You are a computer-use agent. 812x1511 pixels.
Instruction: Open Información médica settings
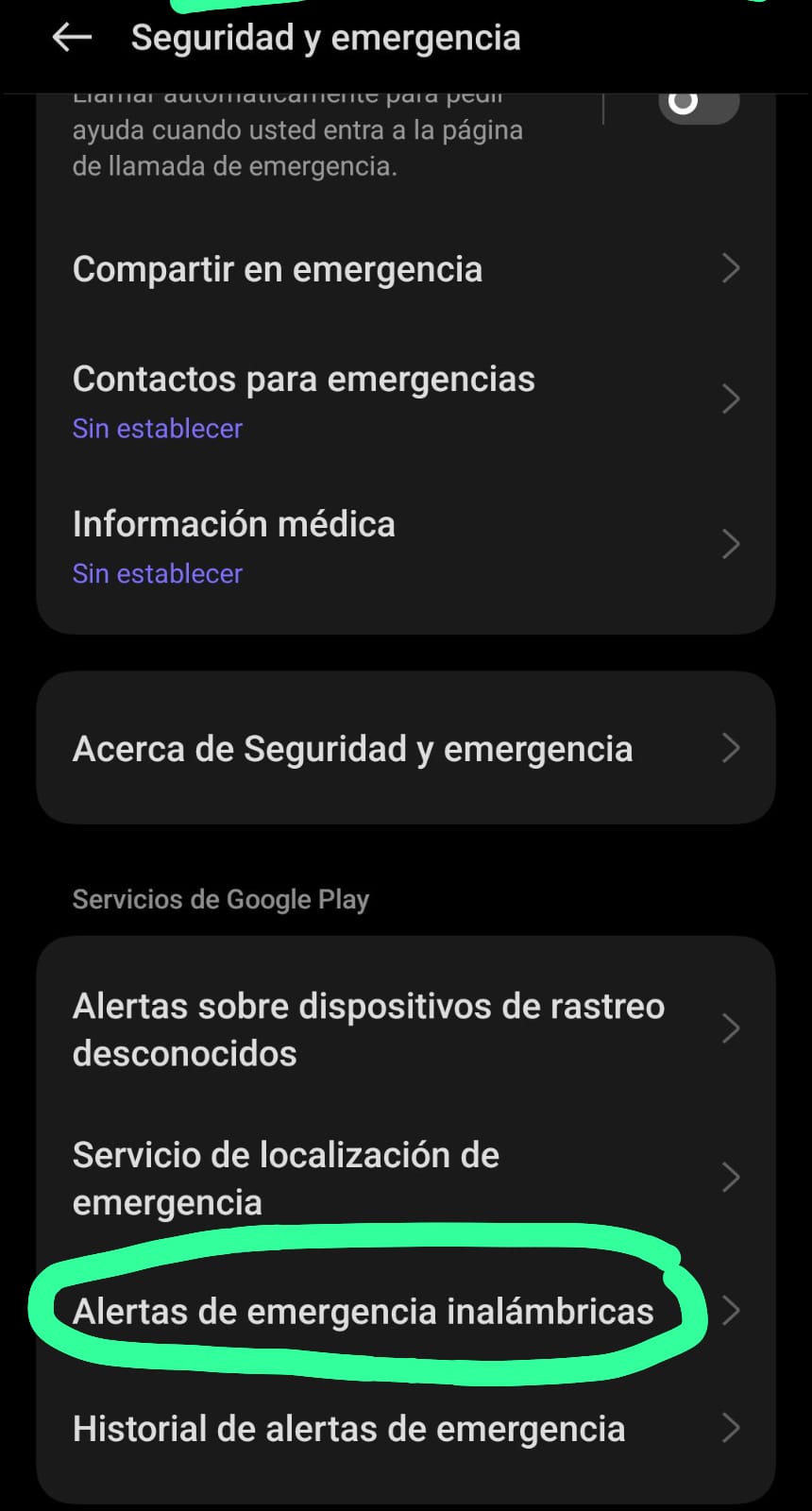[405, 546]
